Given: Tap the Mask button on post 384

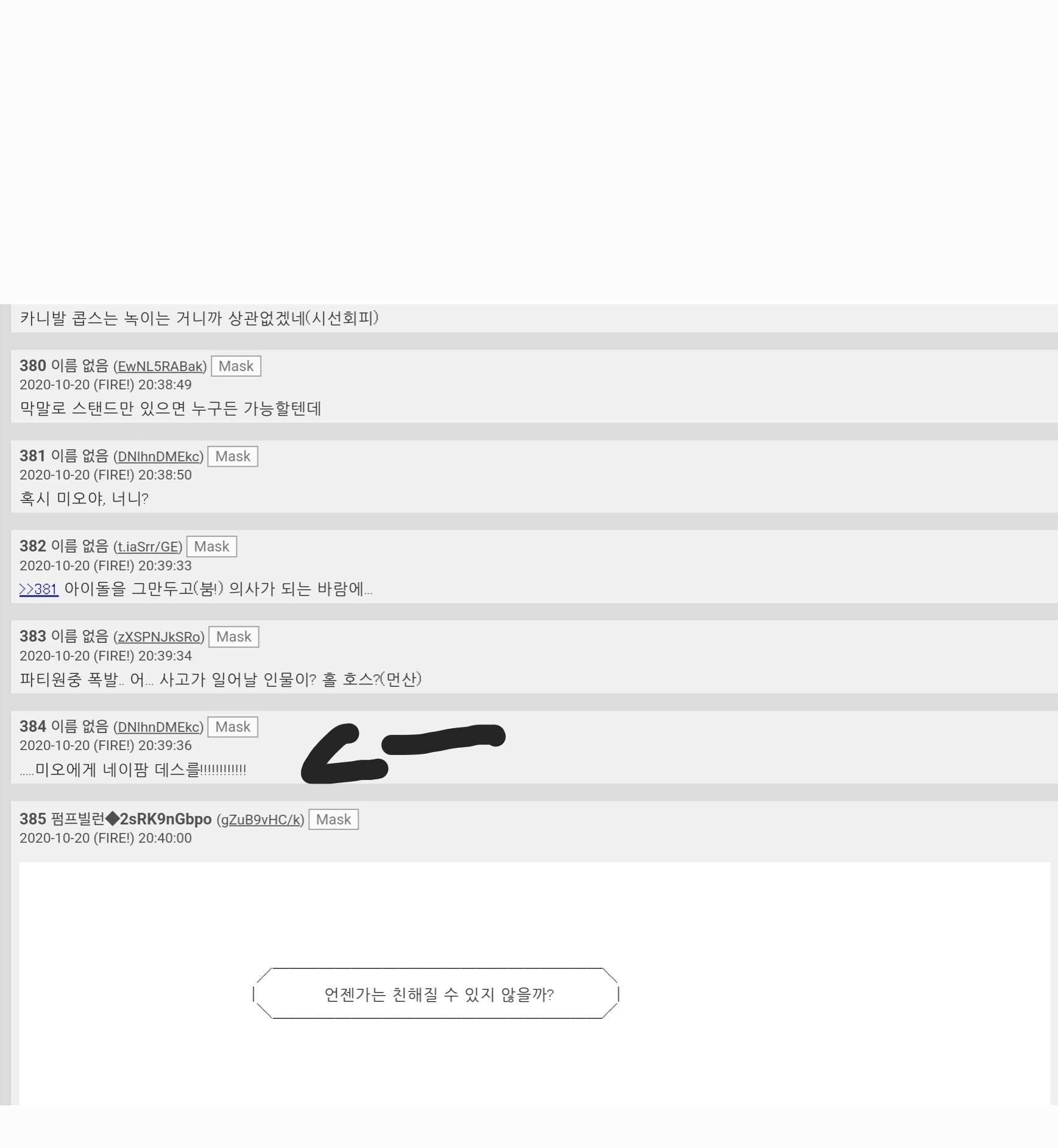Looking at the screenshot, I should coord(233,727).
